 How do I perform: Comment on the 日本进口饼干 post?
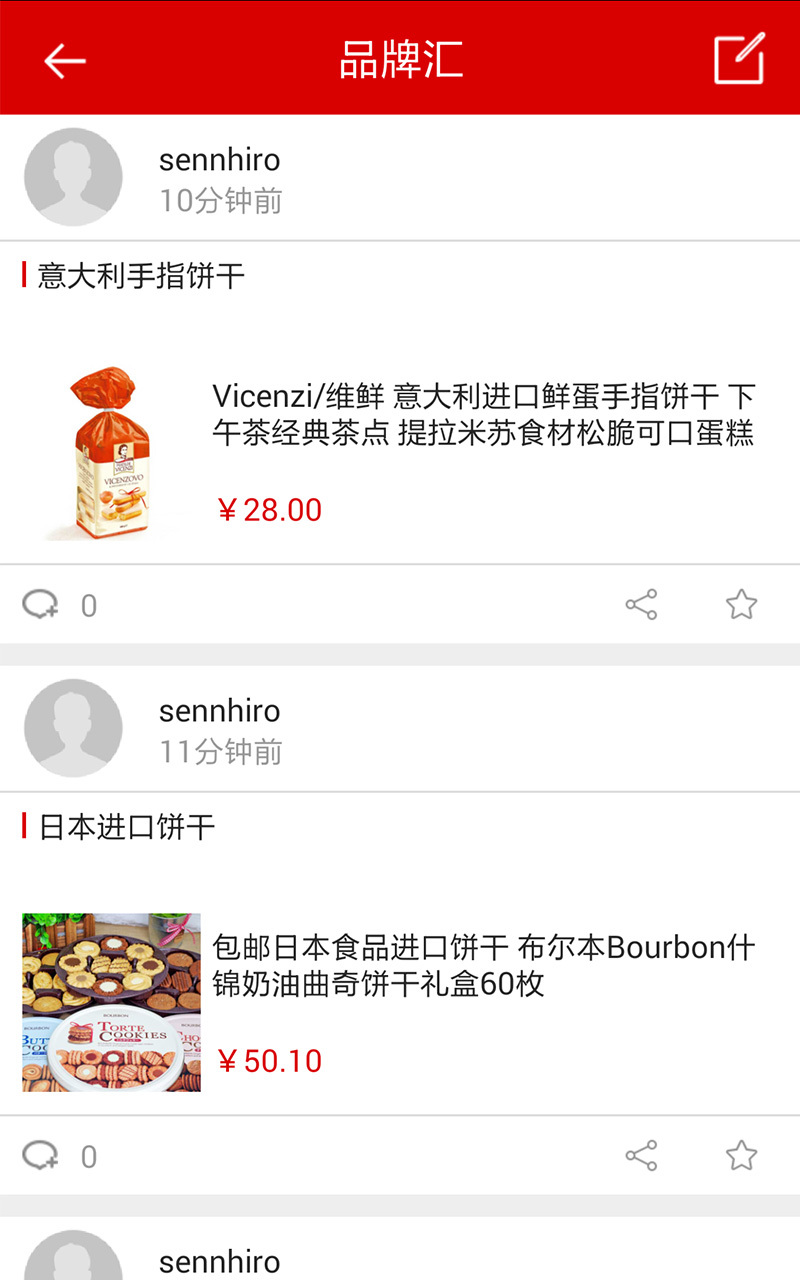click(41, 1156)
